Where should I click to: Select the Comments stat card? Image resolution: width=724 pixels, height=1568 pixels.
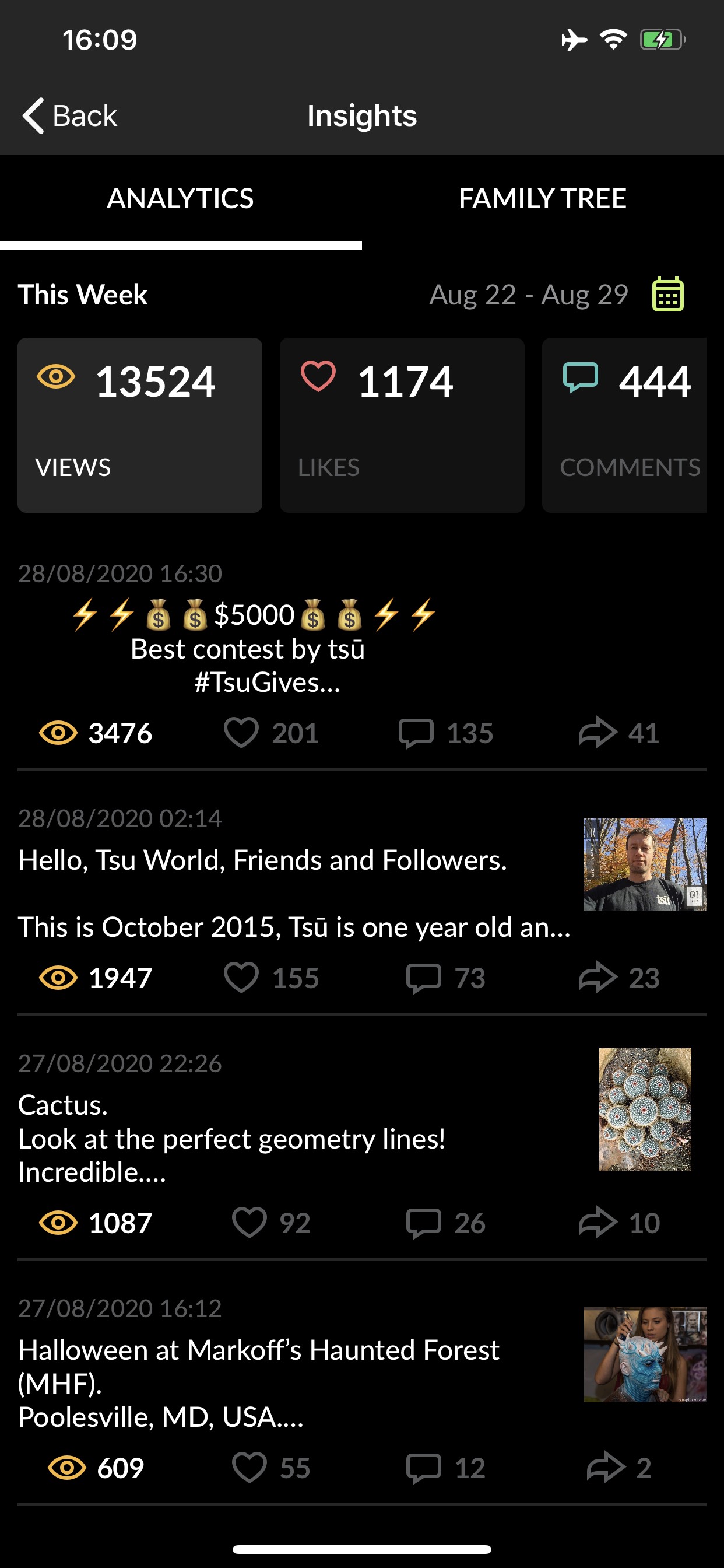tap(624, 425)
